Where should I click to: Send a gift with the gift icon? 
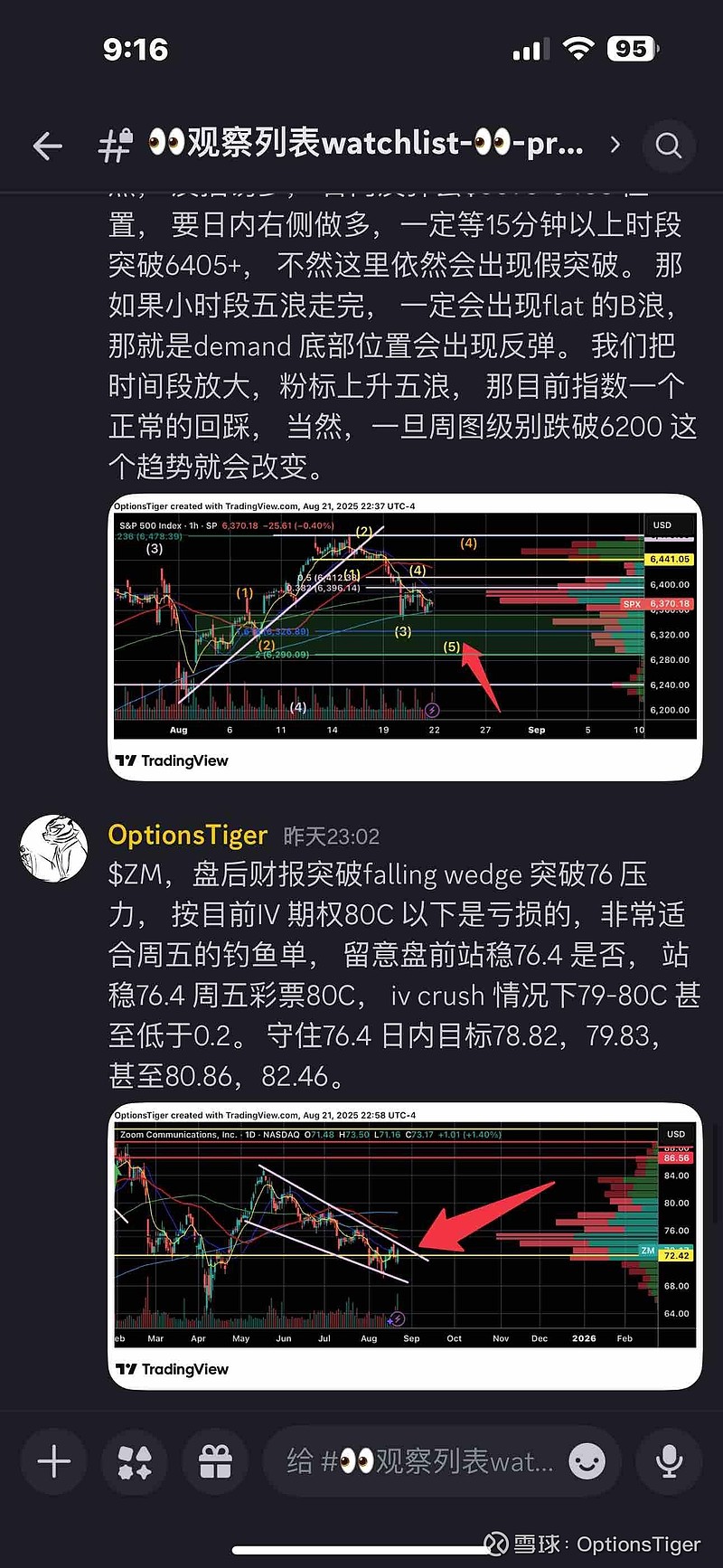pos(215,1461)
